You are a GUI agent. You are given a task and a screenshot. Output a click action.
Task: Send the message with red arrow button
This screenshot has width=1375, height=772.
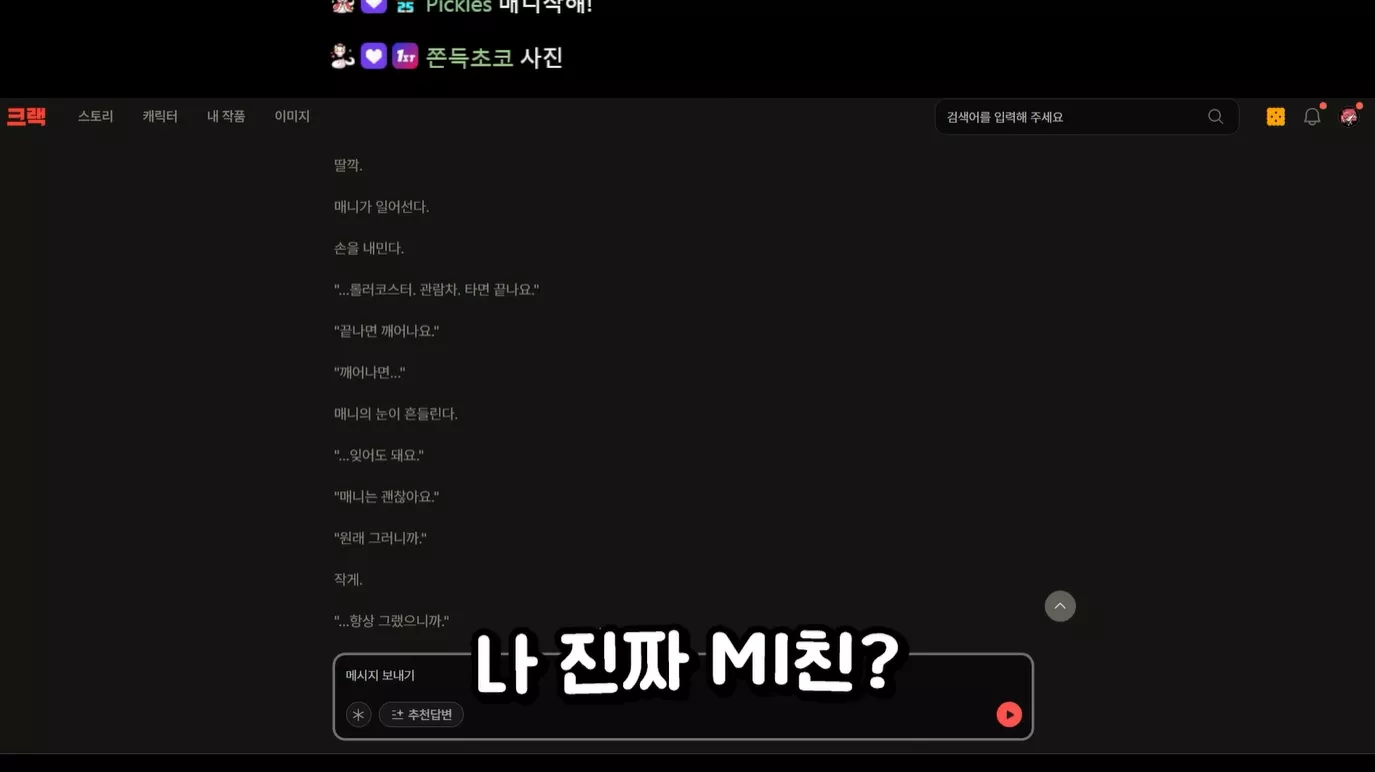tap(1009, 715)
